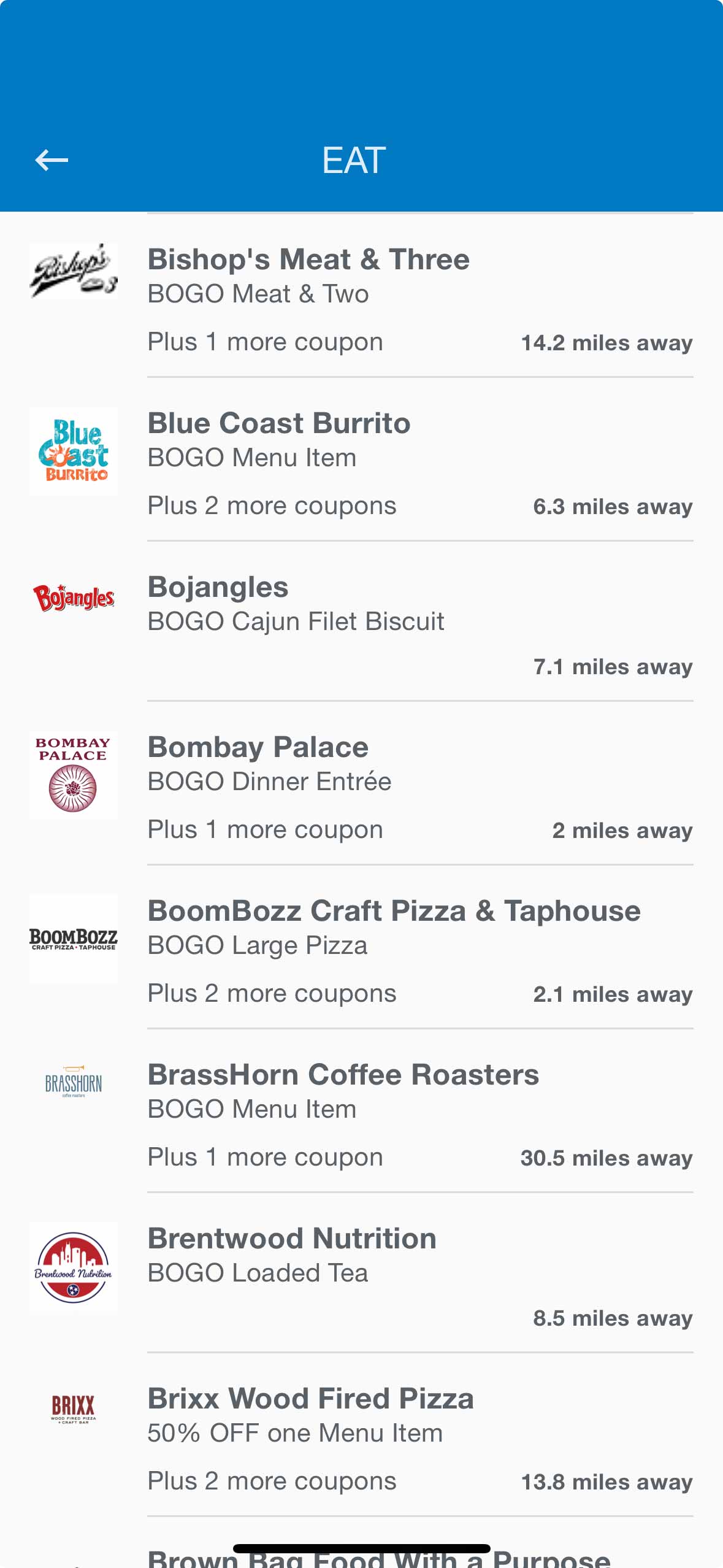This screenshot has height=1568, width=723.
Task: Open Brixx Wood Fired Pizza coupons
Action: [x=361, y=1435]
